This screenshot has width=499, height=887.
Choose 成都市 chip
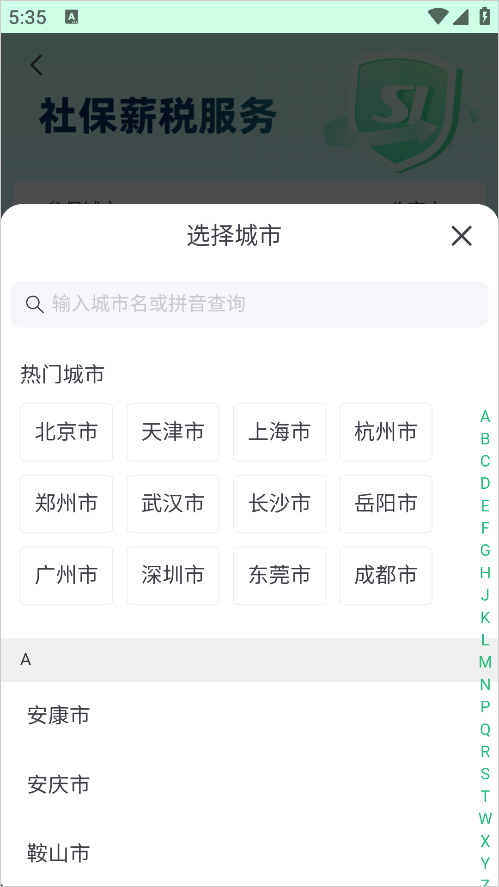pos(385,575)
